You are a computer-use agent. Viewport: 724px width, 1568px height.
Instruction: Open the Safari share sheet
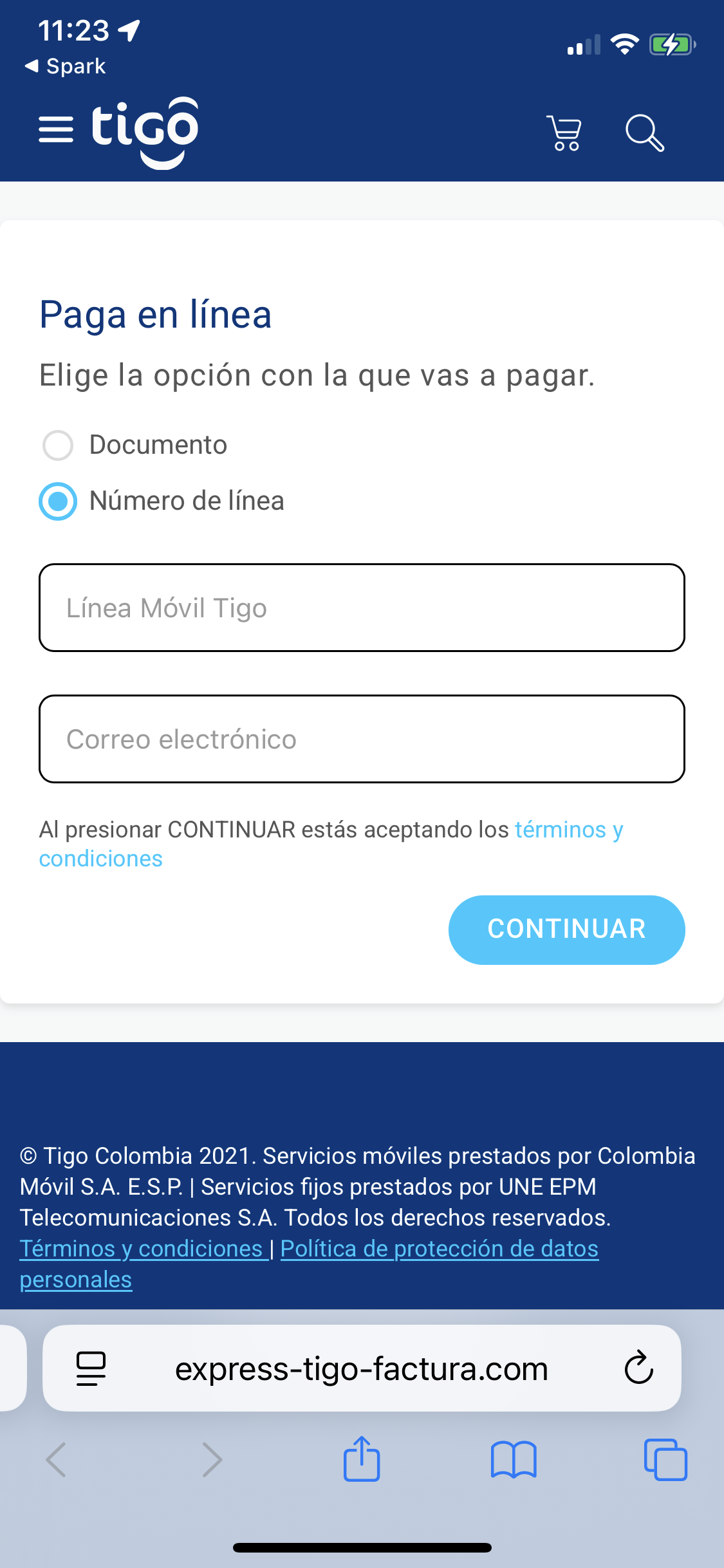coord(362,1460)
